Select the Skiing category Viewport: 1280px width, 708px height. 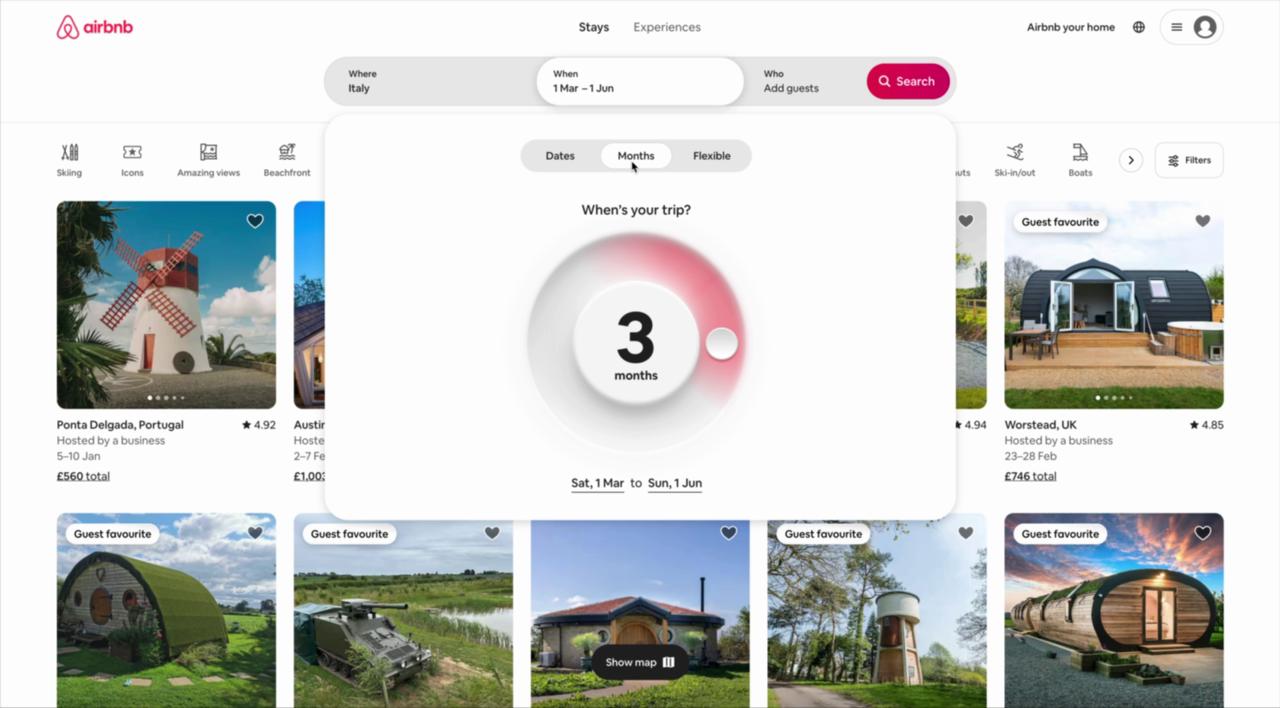click(x=69, y=159)
